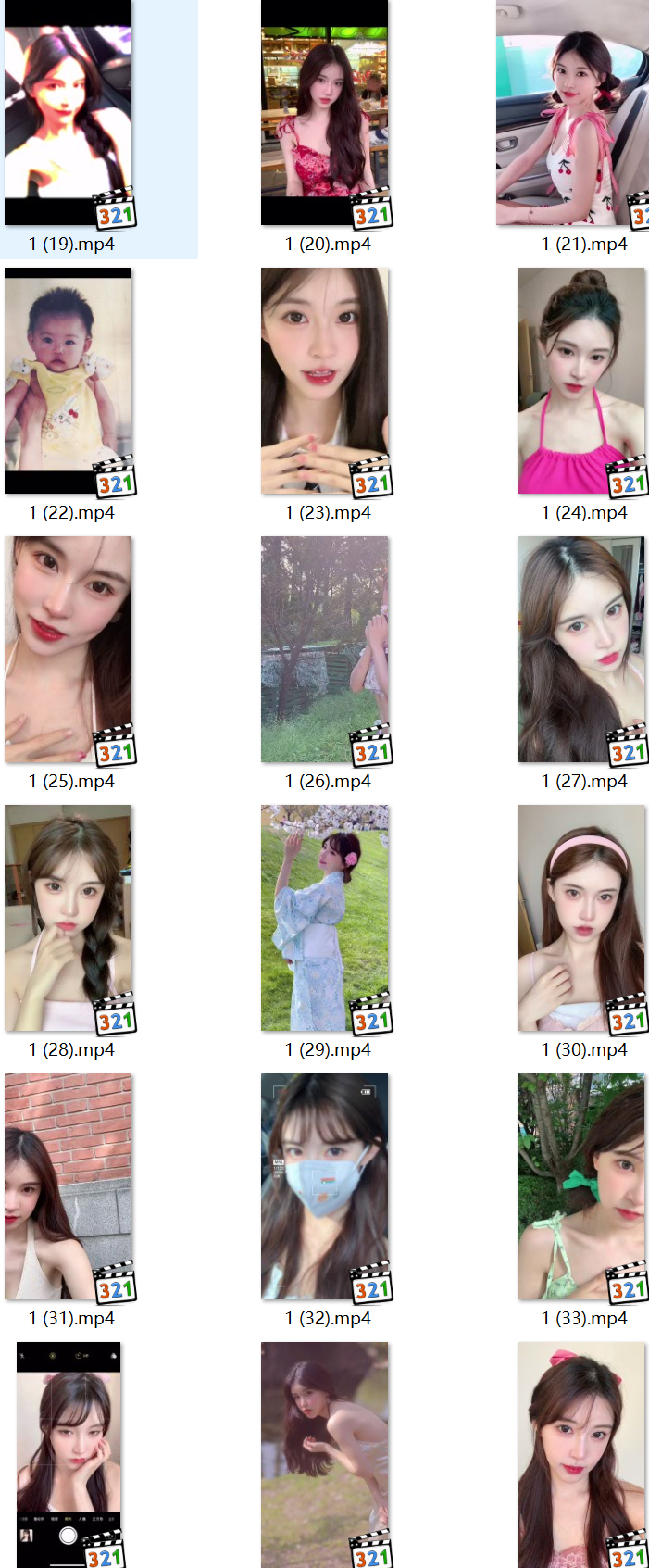Select the file named 1 (20).mp4

[325, 113]
